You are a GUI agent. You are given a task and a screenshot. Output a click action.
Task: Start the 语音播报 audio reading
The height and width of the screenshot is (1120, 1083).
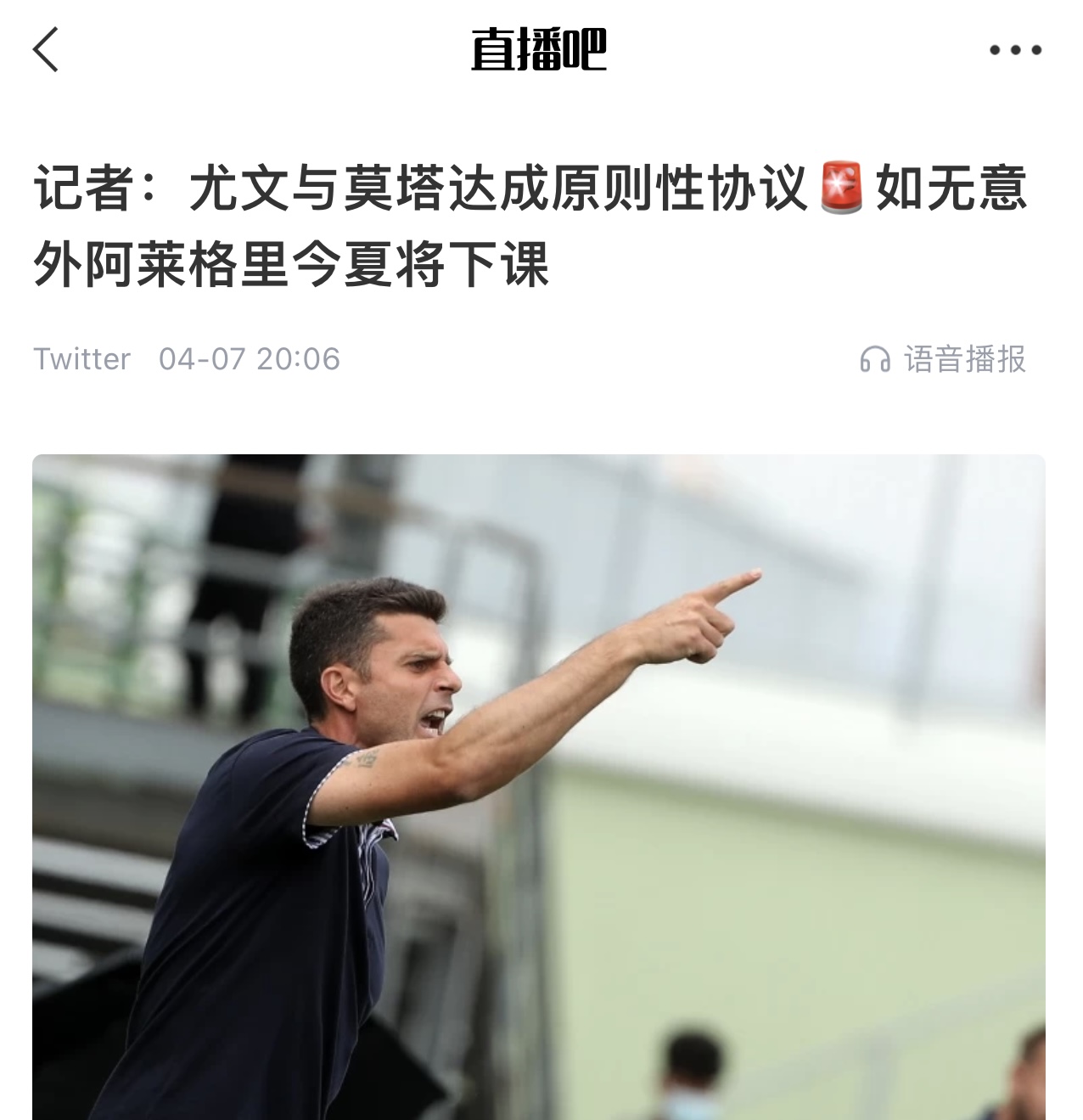click(x=943, y=359)
